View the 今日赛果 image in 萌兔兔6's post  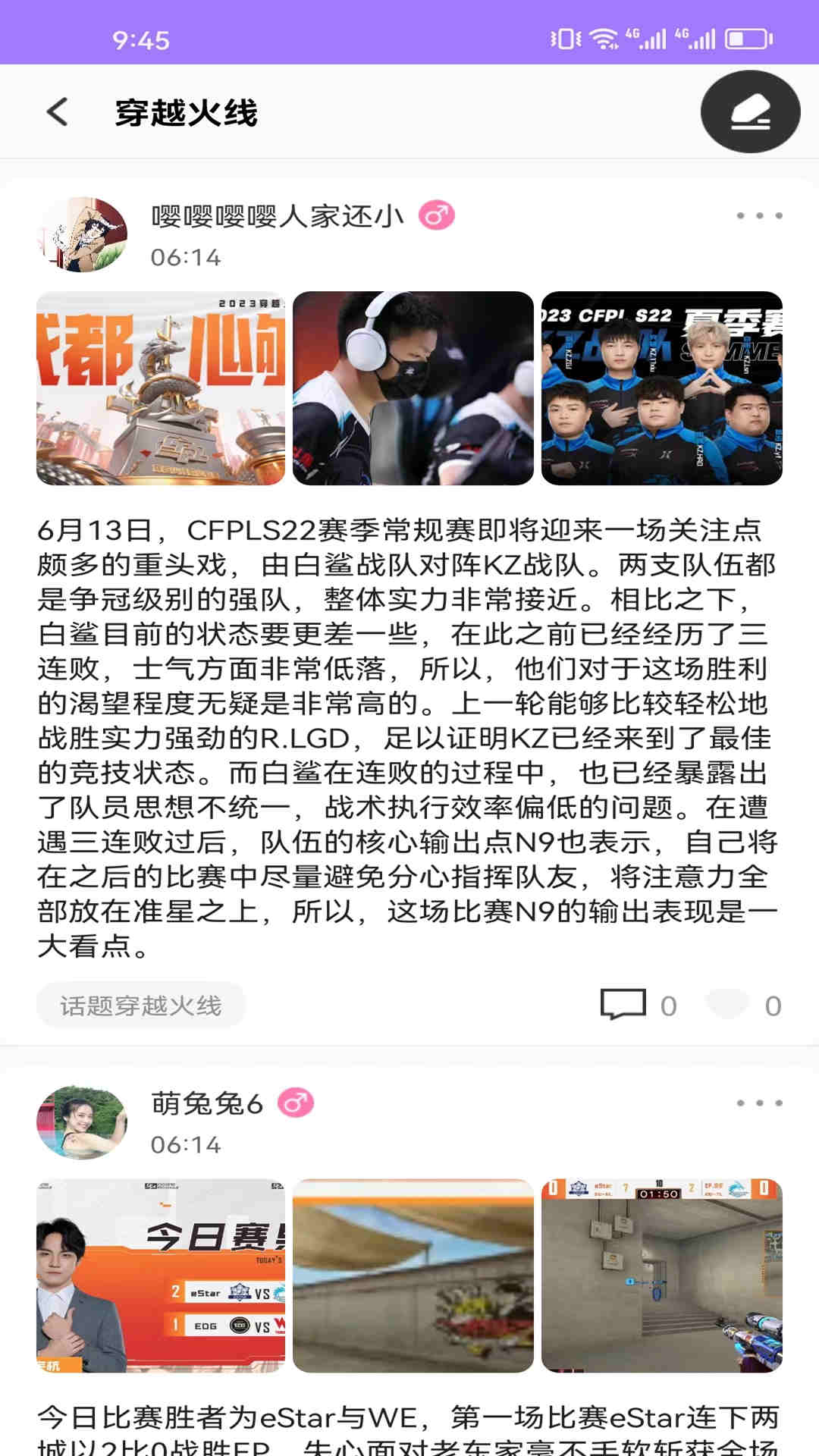(x=161, y=1276)
